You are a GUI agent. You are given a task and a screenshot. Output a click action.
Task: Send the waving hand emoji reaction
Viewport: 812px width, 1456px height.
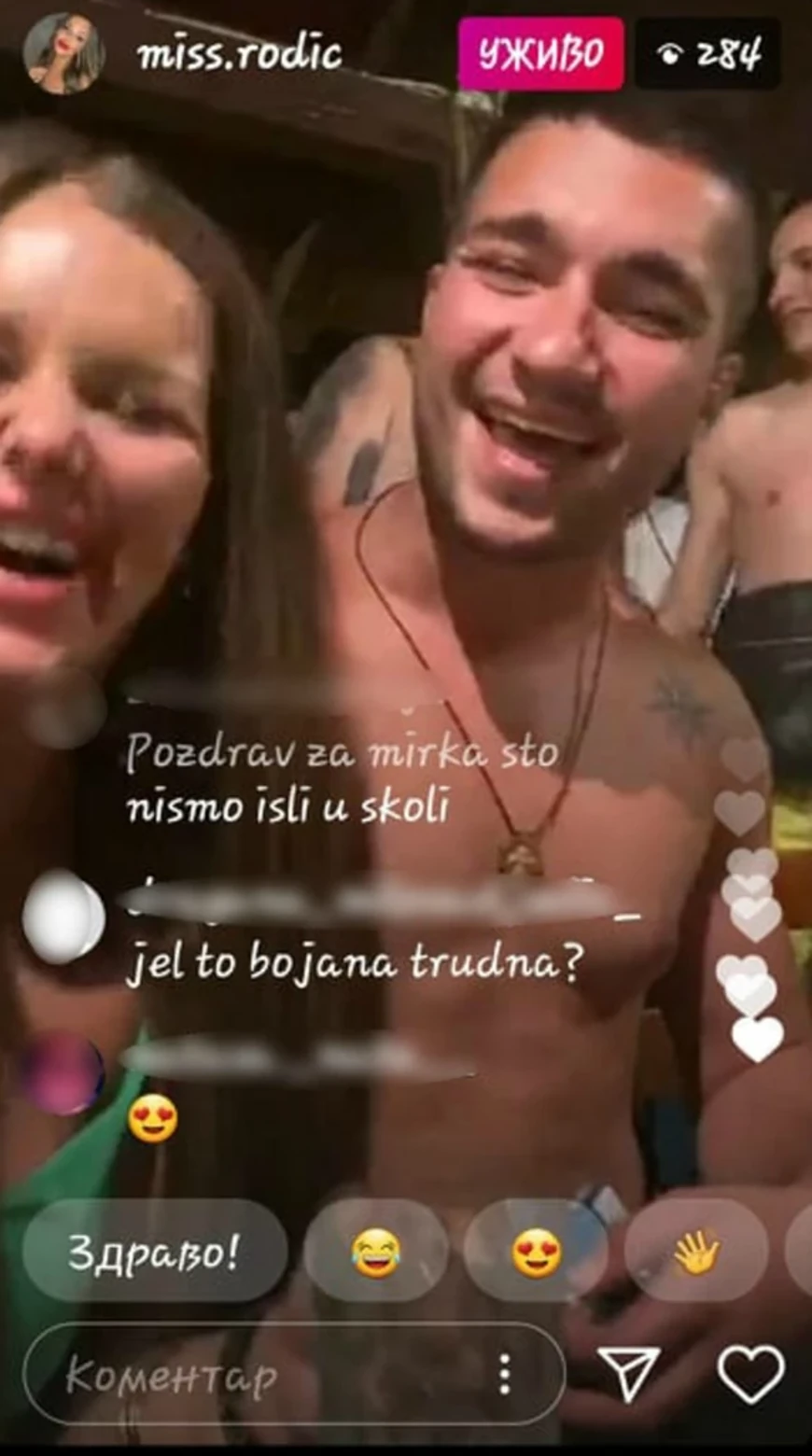pyautogui.click(x=696, y=1251)
